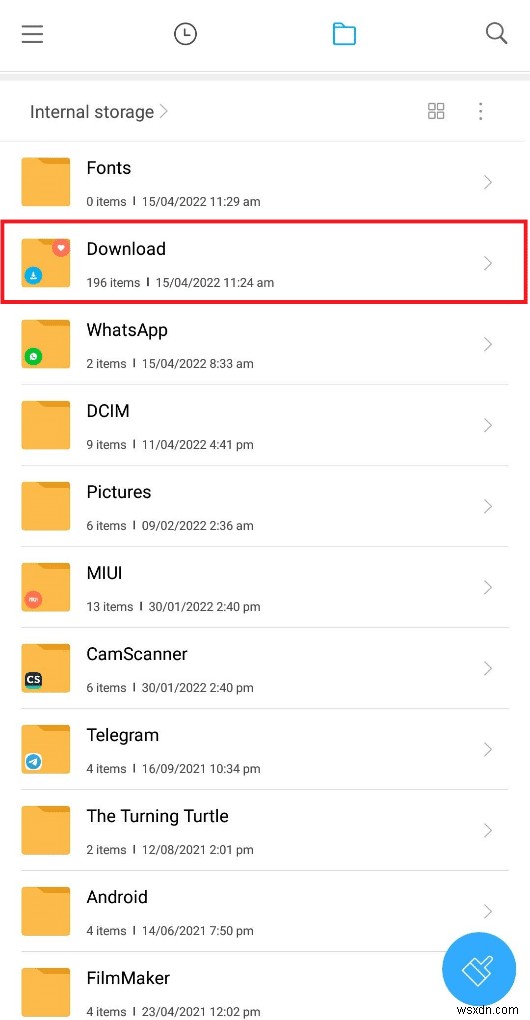
Task: Toggle the grid view layout
Action: click(x=436, y=111)
